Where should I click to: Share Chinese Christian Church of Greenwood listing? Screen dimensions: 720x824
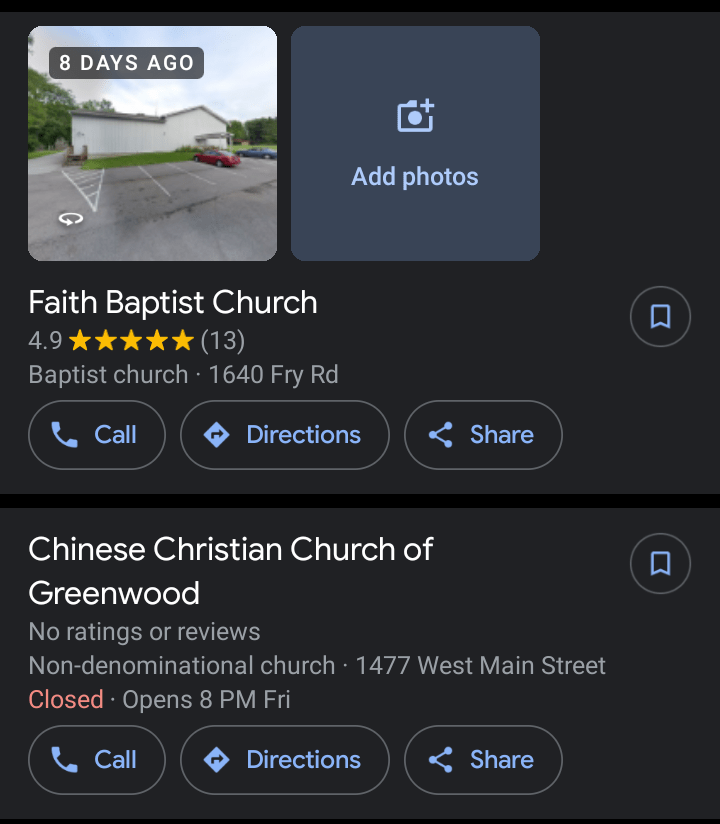tap(483, 760)
